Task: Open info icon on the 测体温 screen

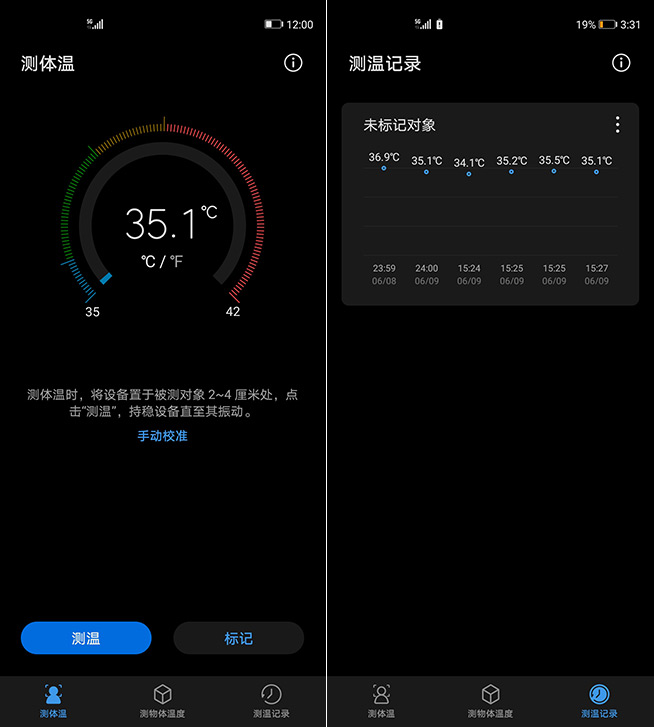Action: click(x=293, y=63)
